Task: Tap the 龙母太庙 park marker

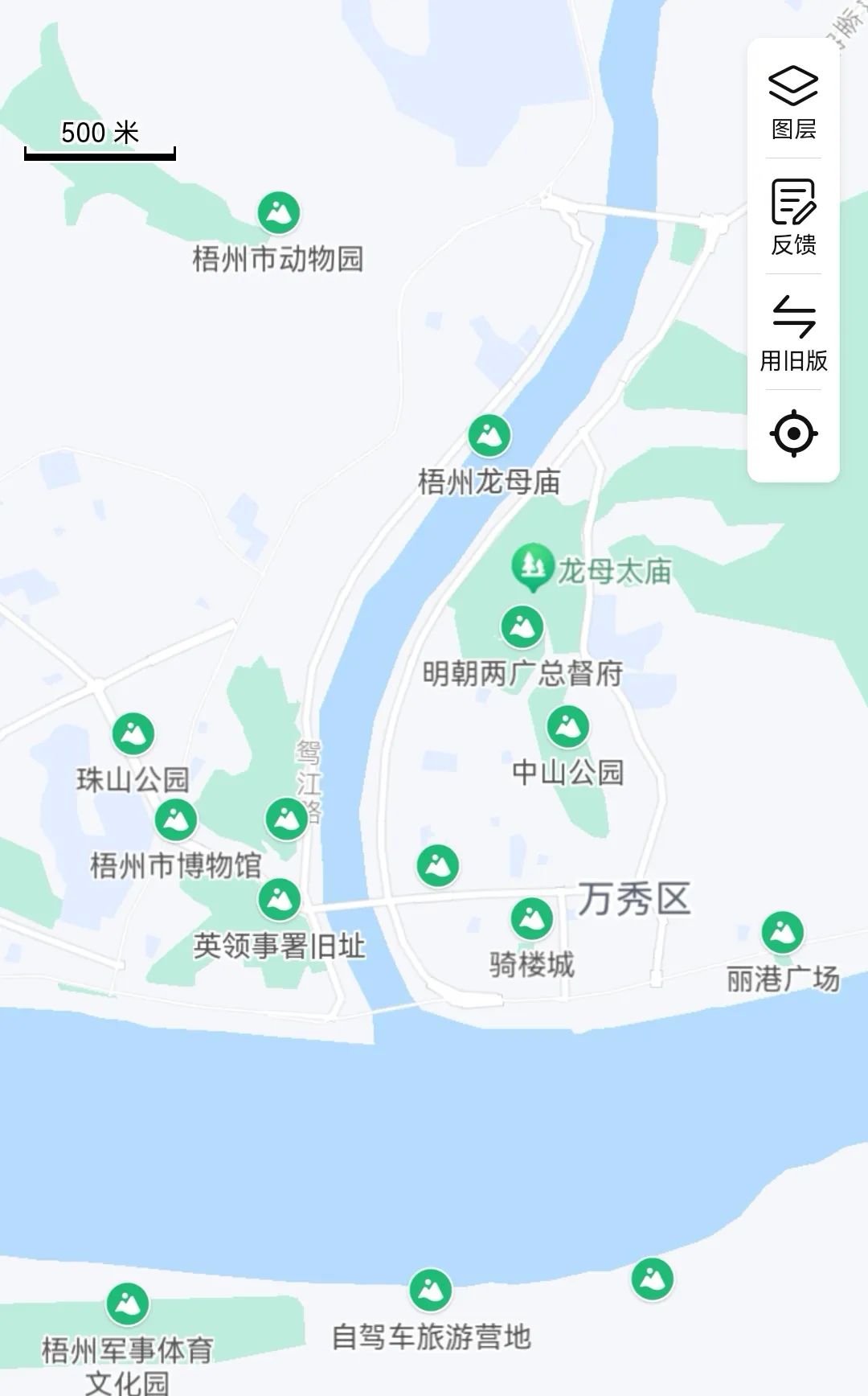Action: 532,566
